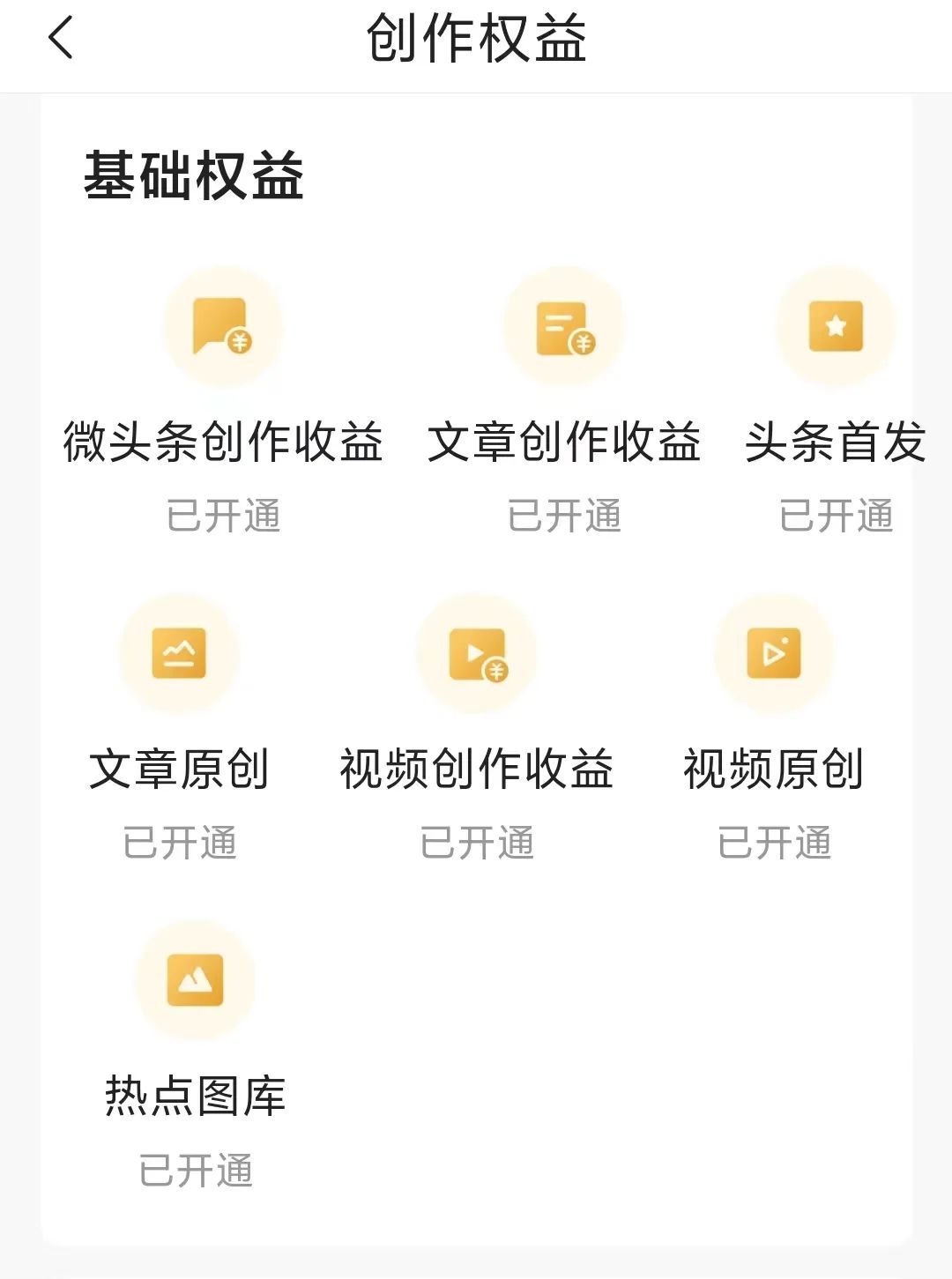Tap 已开通 under 头条首发
This screenshot has width=952, height=1279.
[836, 516]
